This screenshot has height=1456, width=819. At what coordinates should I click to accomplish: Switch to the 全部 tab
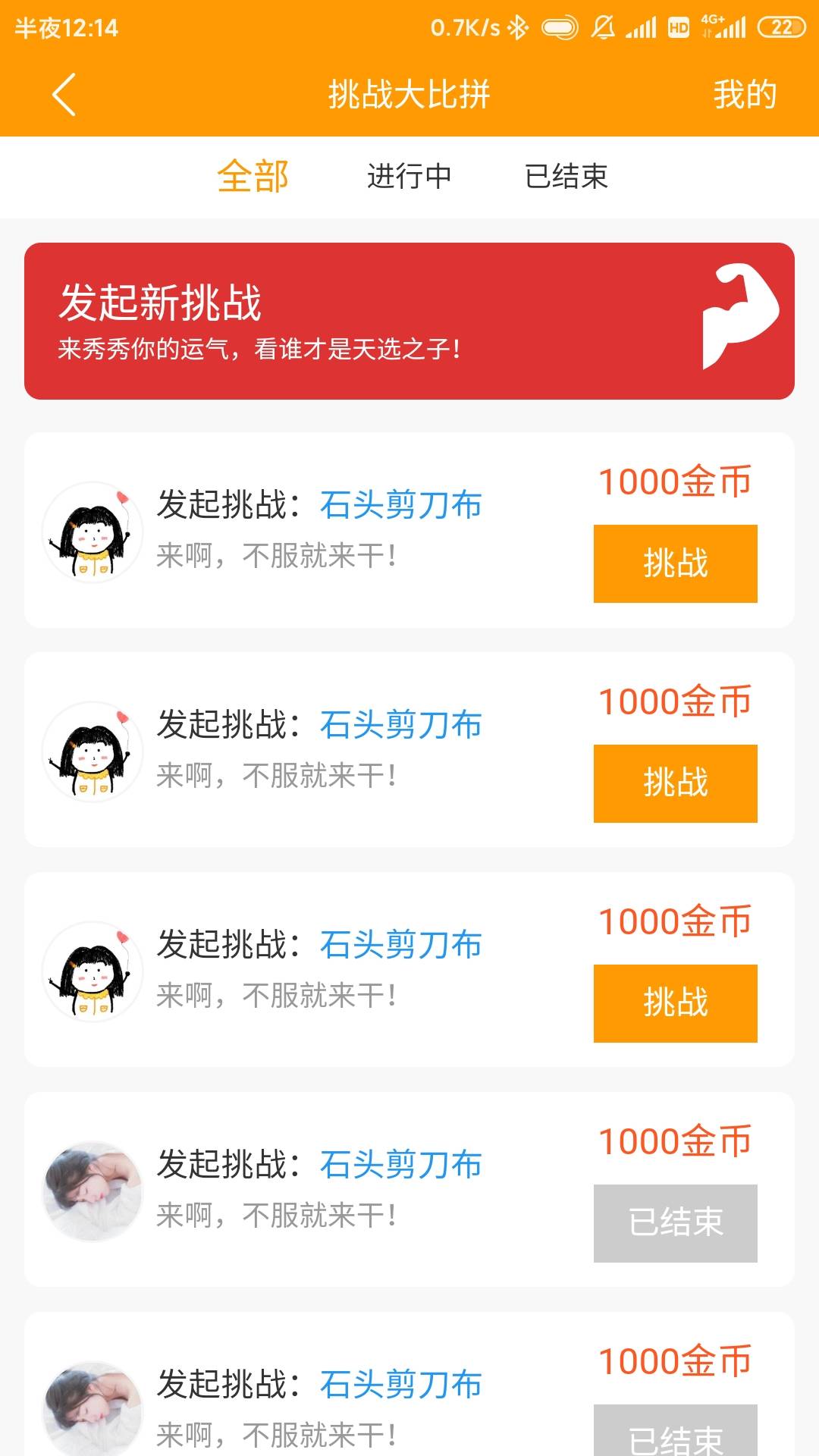point(253,177)
